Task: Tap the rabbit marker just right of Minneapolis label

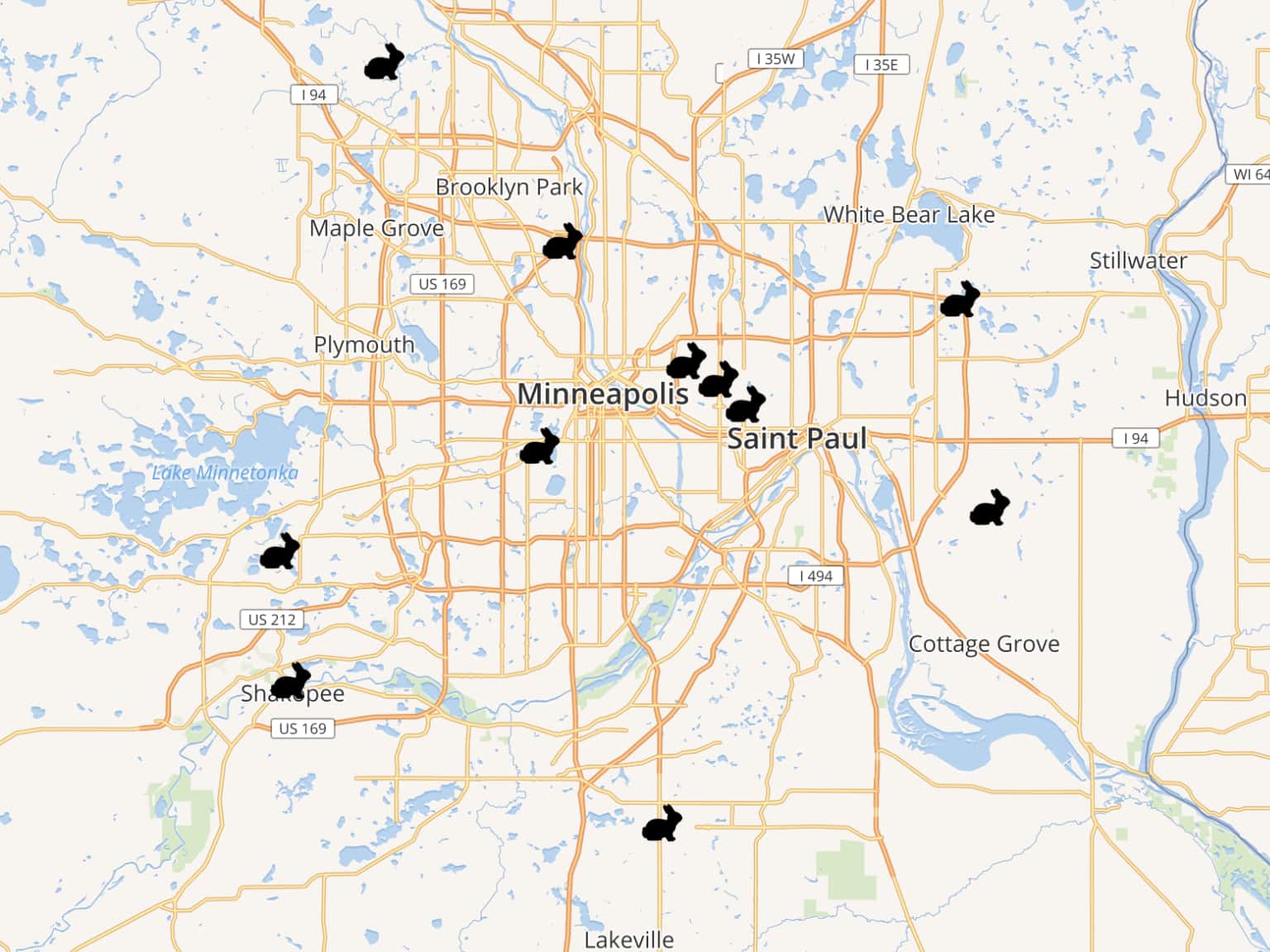Action: click(718, 380)
